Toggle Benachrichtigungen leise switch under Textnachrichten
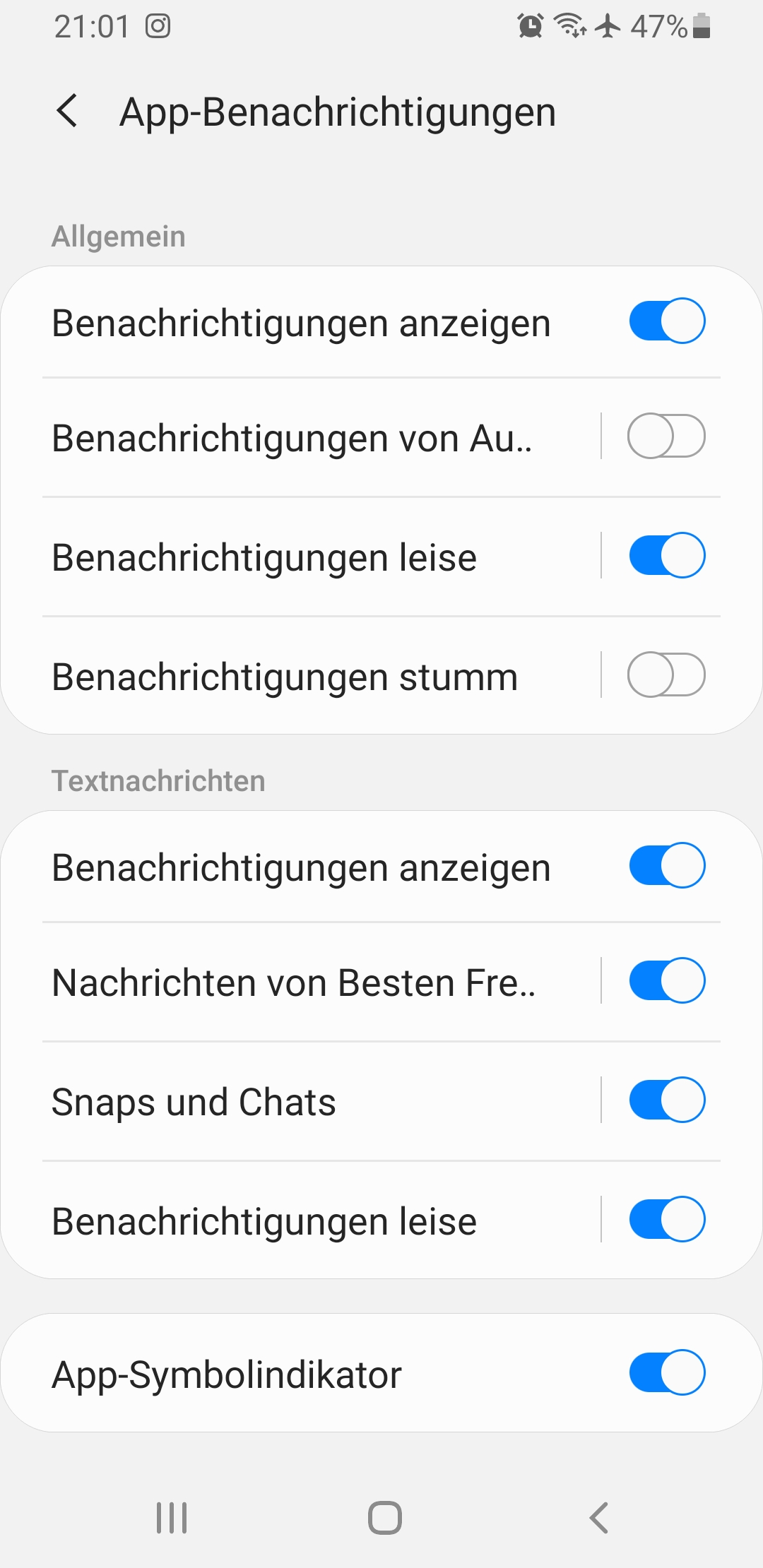 point(666,1219)
